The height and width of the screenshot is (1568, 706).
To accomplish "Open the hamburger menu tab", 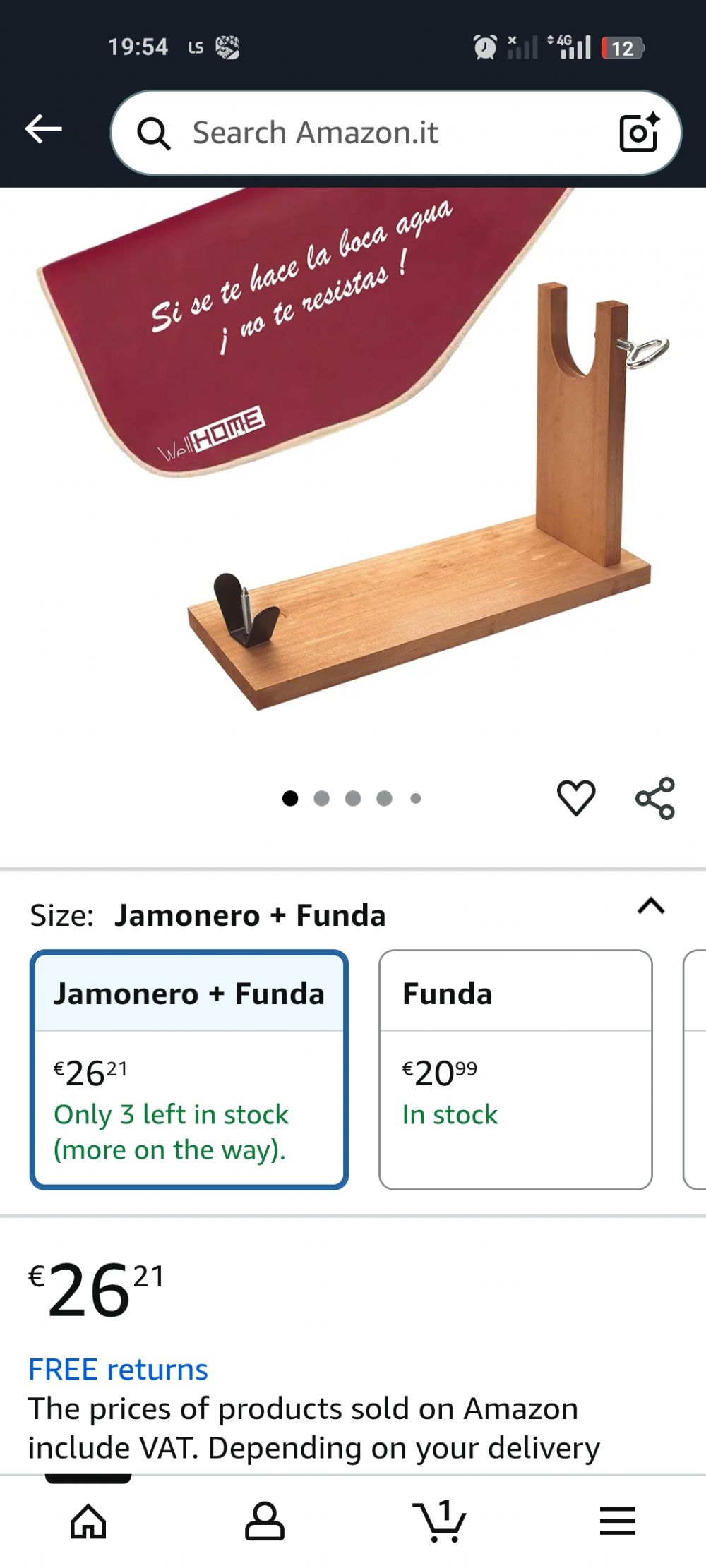I will pyautogui.click(x=618, y=1521).
